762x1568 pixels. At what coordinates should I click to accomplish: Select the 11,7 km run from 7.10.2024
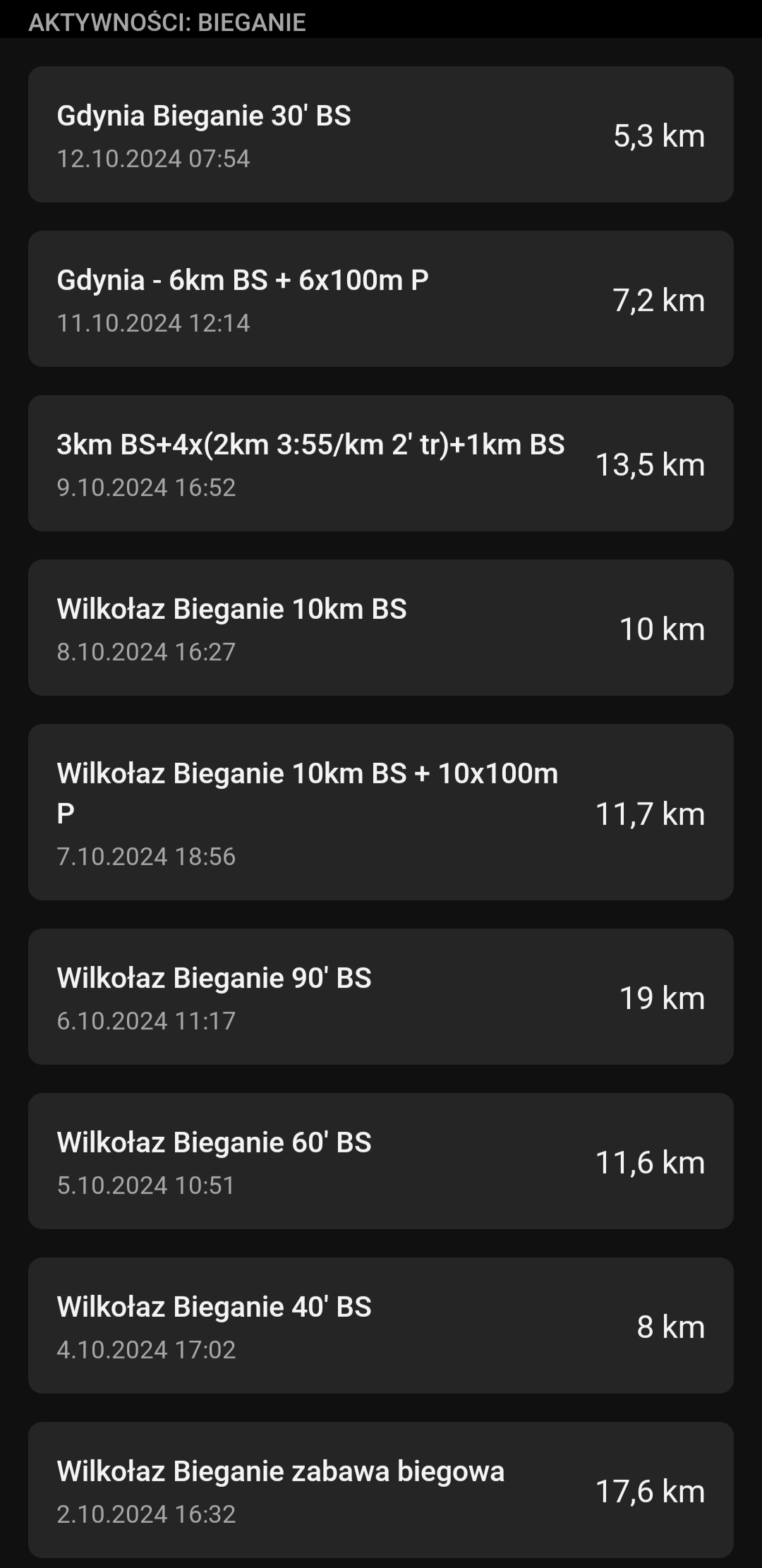[x=381, y=812]
